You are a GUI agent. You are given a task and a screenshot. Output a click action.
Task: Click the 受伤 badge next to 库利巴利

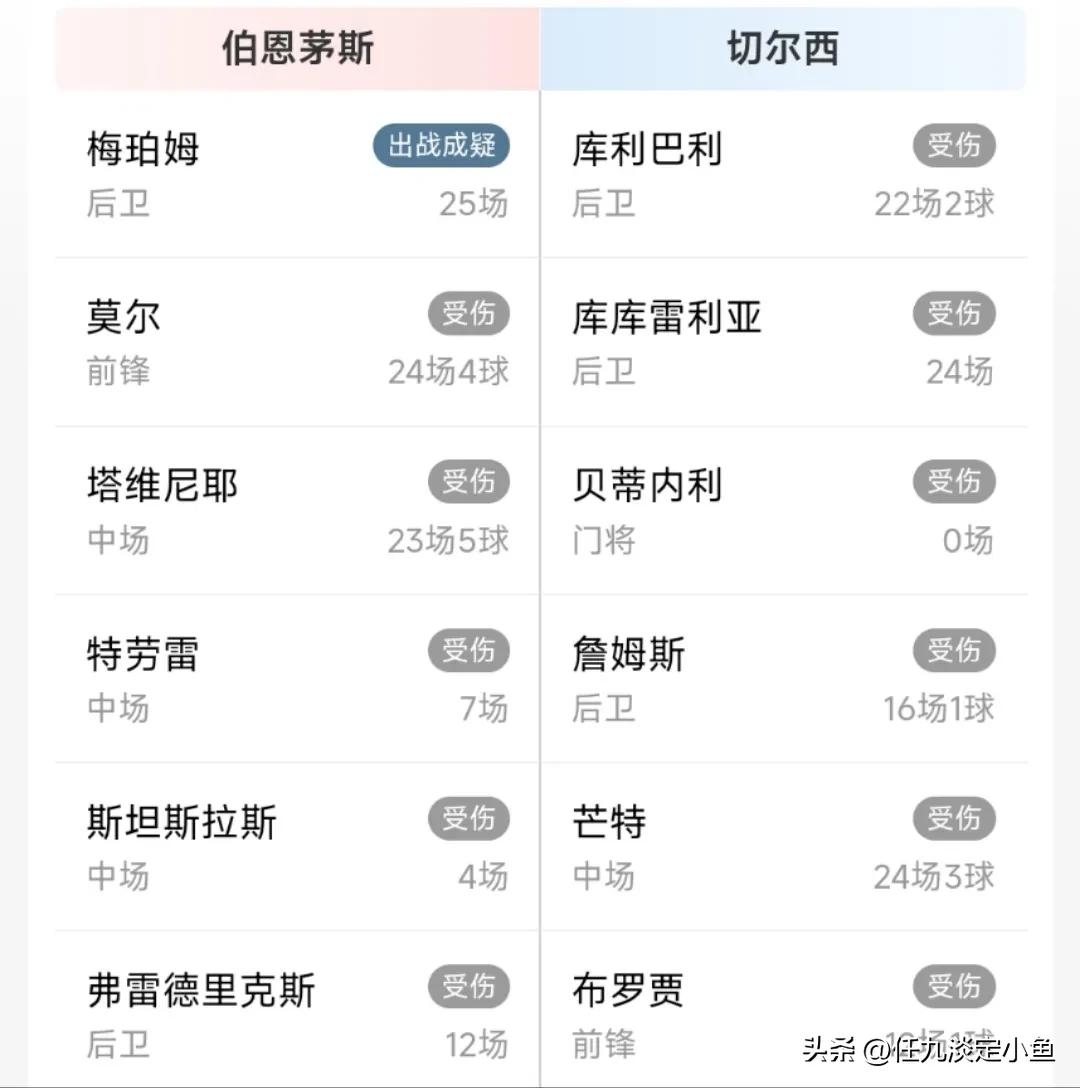pos(955,145)
